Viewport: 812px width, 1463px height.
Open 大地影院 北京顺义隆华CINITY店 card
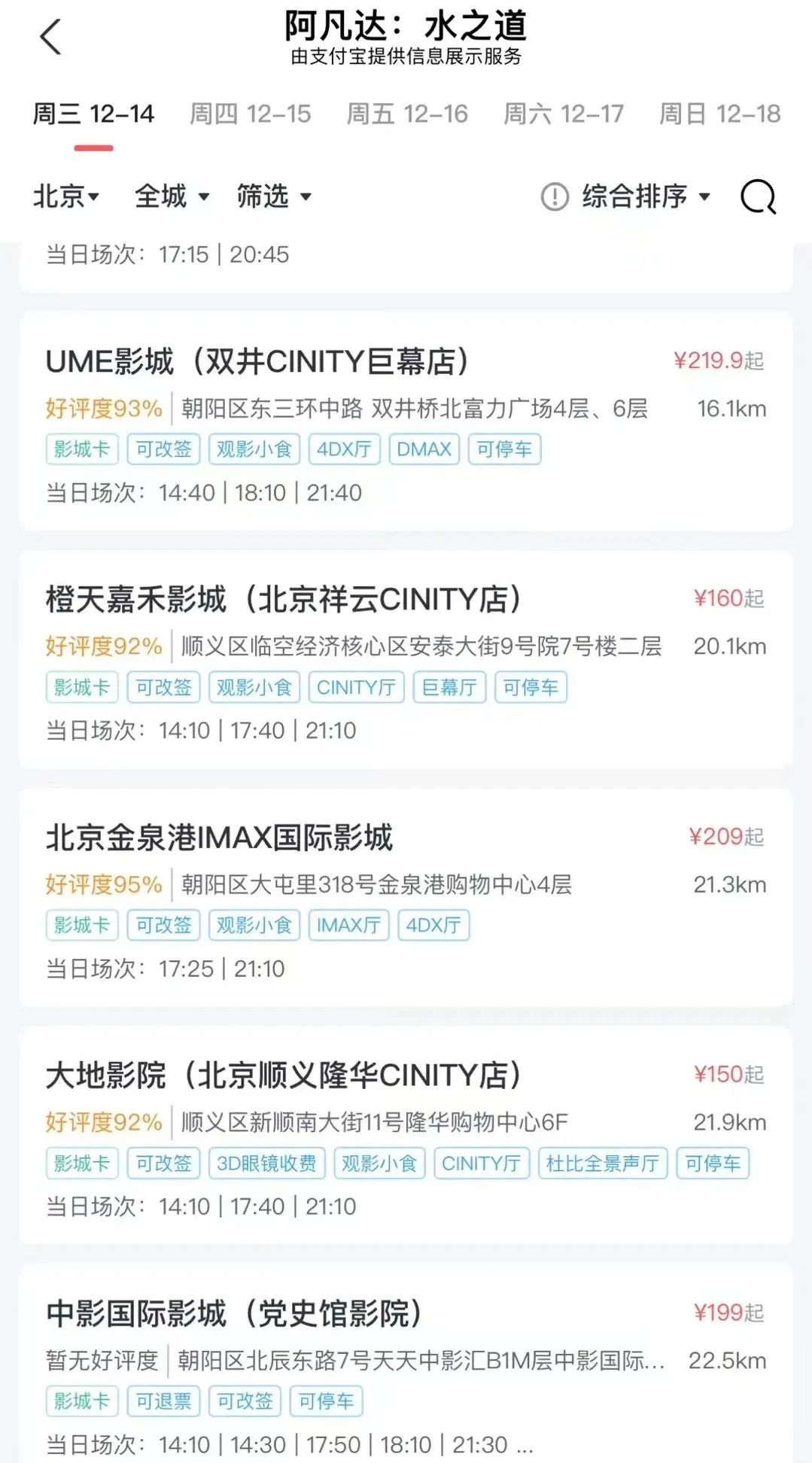(406, 1135)
